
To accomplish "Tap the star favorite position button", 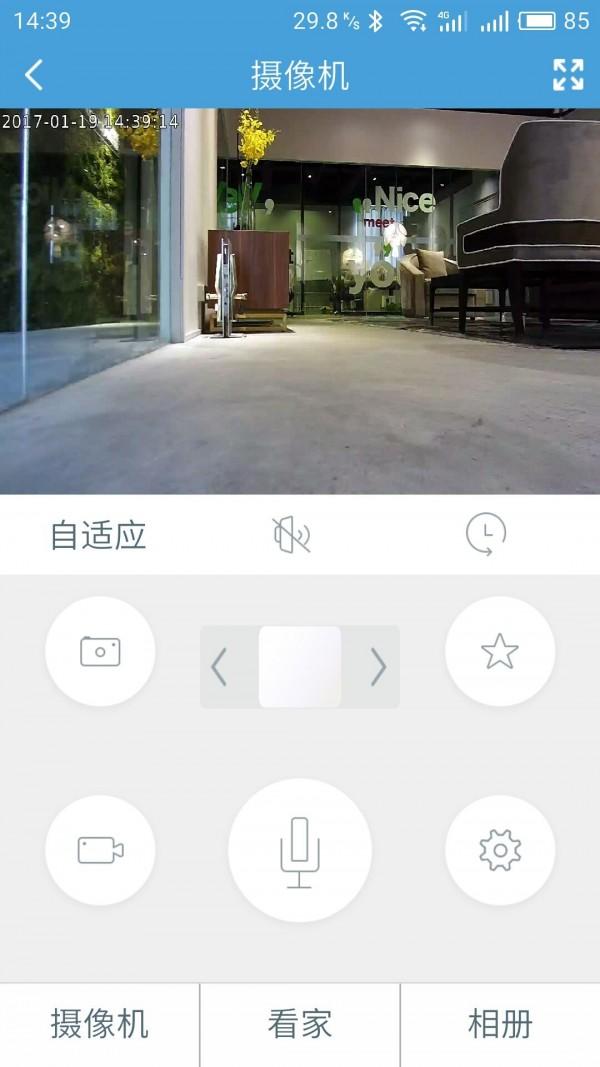I will (499, 652).
